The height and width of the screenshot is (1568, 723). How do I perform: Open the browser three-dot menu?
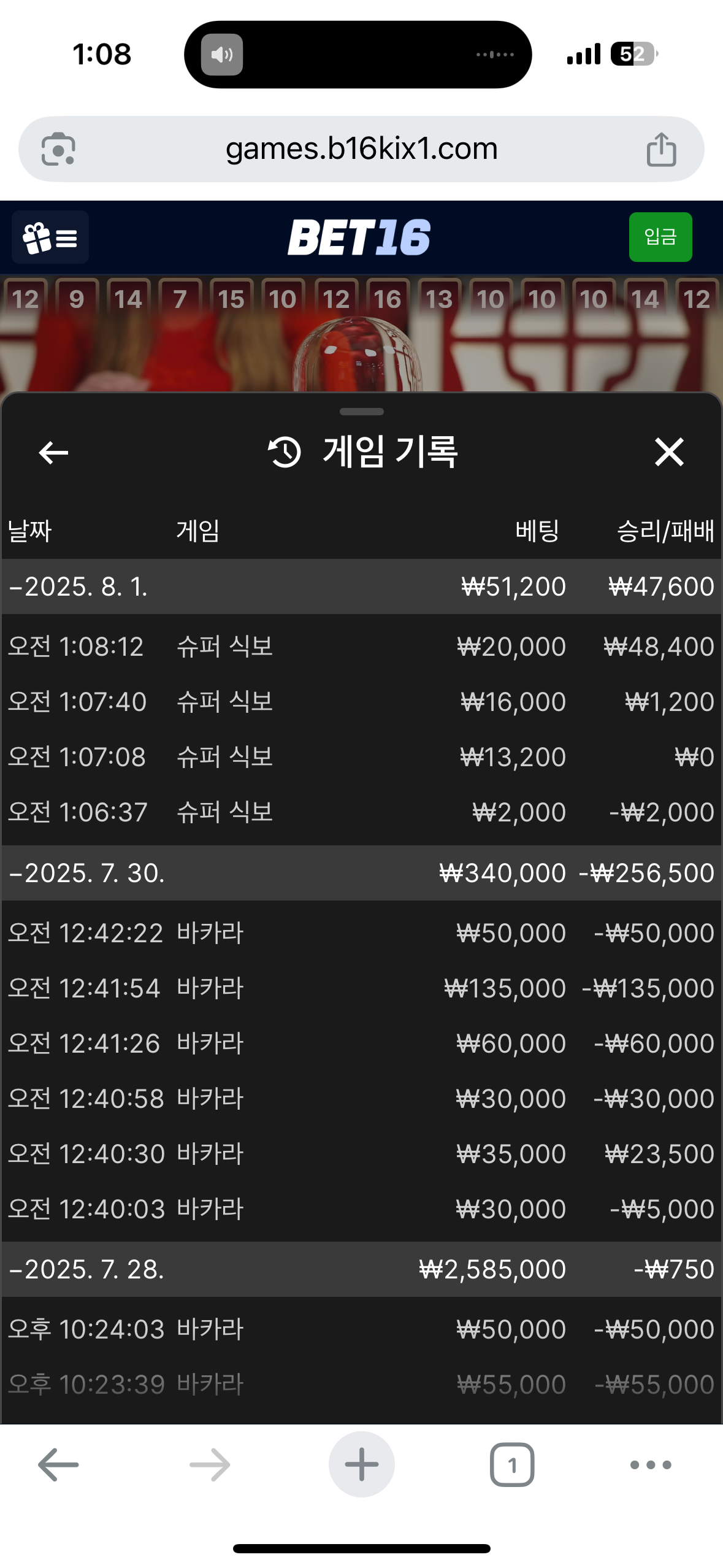(x=651, y=1464)
